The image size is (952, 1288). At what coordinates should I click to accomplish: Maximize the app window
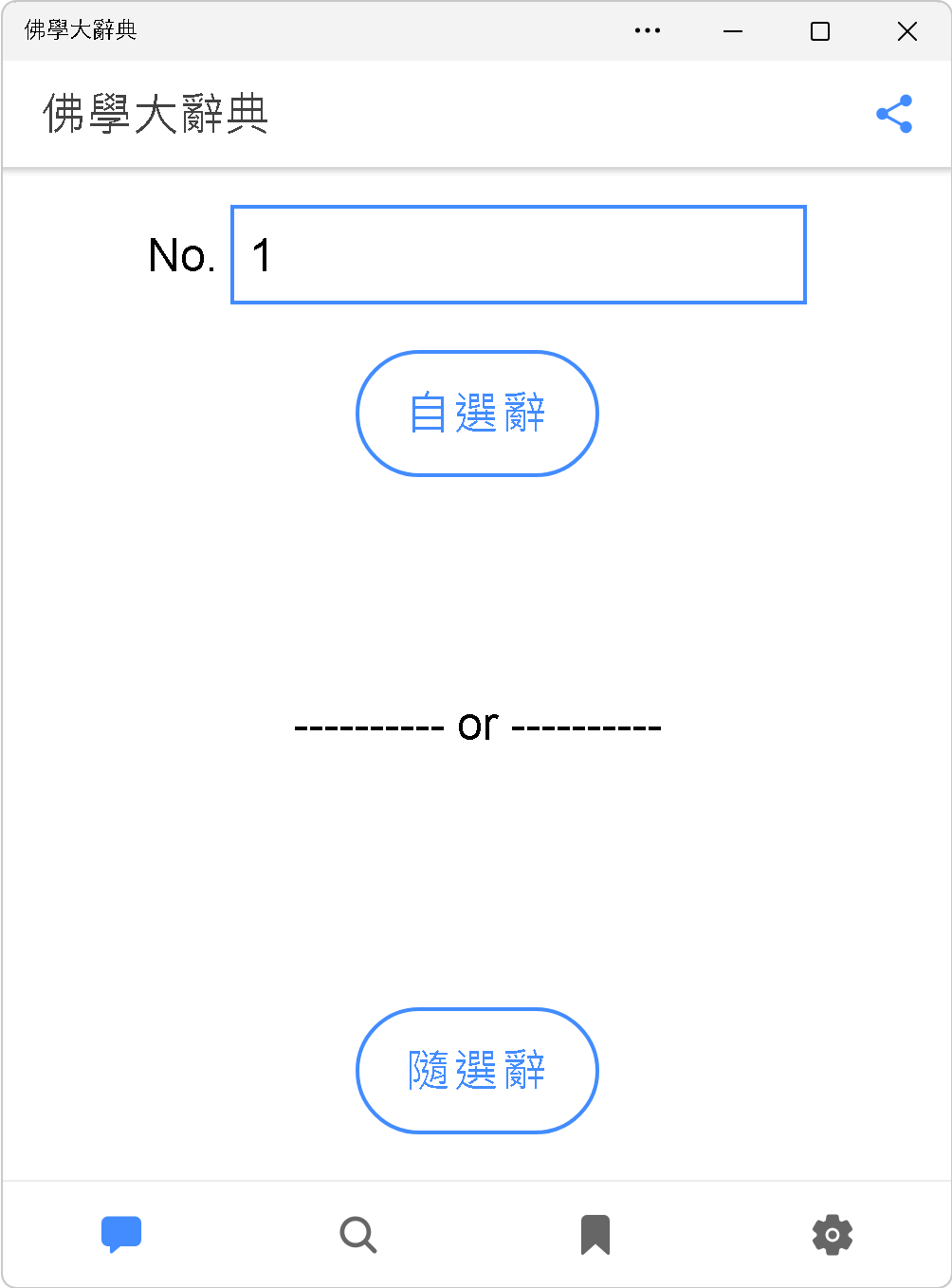(x=820, y=31)
